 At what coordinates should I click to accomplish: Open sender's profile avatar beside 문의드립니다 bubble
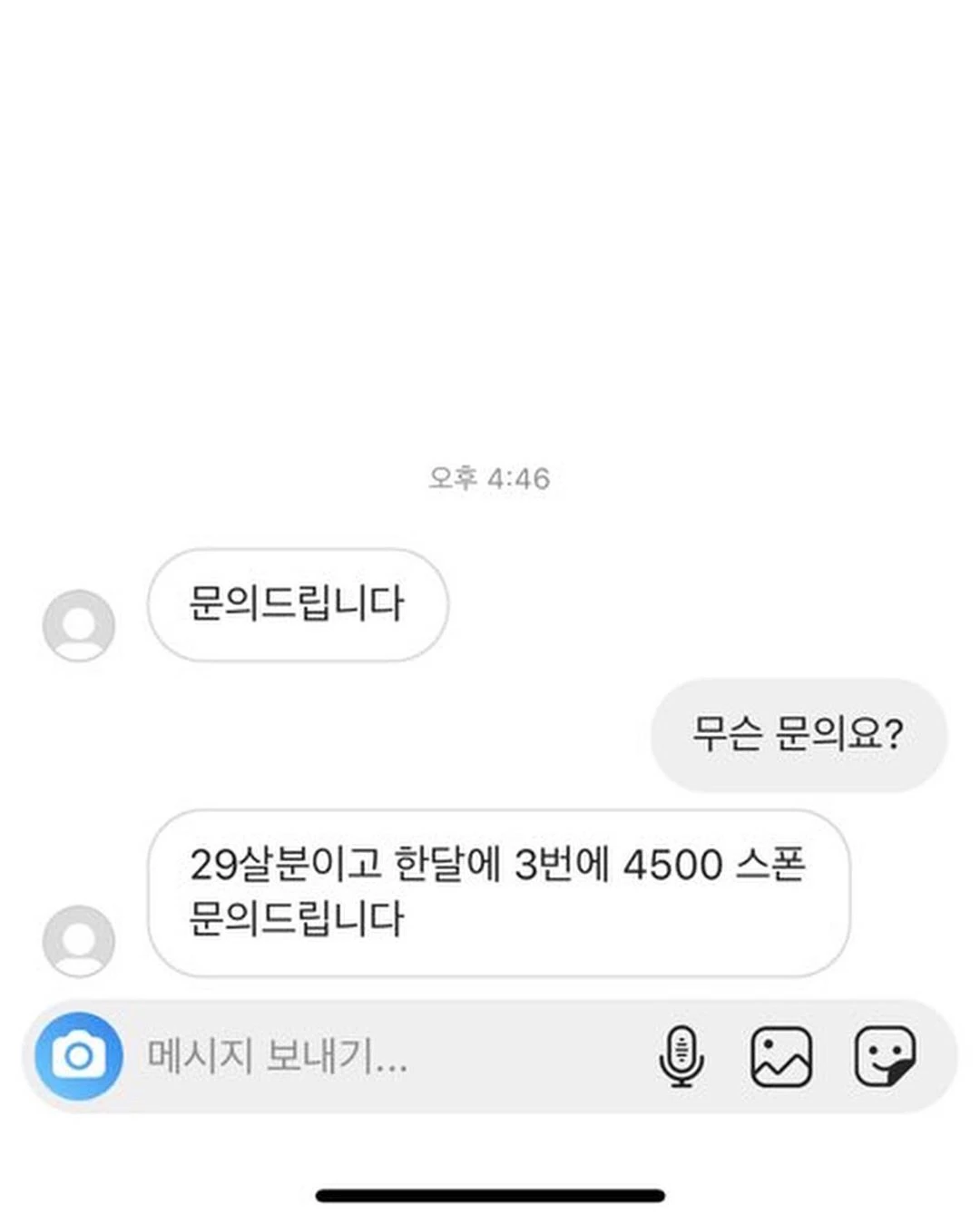[79, 625]
